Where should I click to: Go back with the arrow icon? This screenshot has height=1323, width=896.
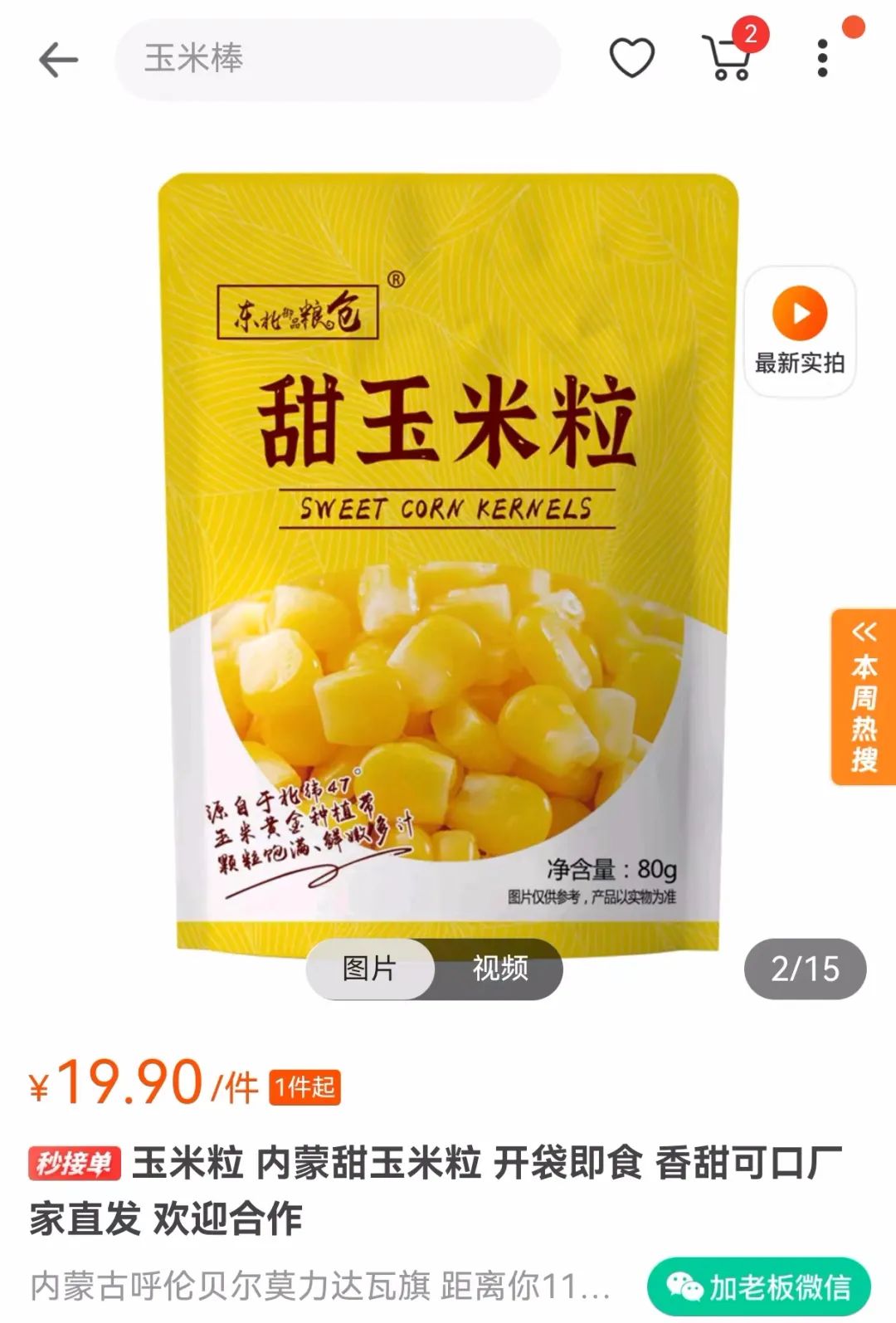coord(58,60)
